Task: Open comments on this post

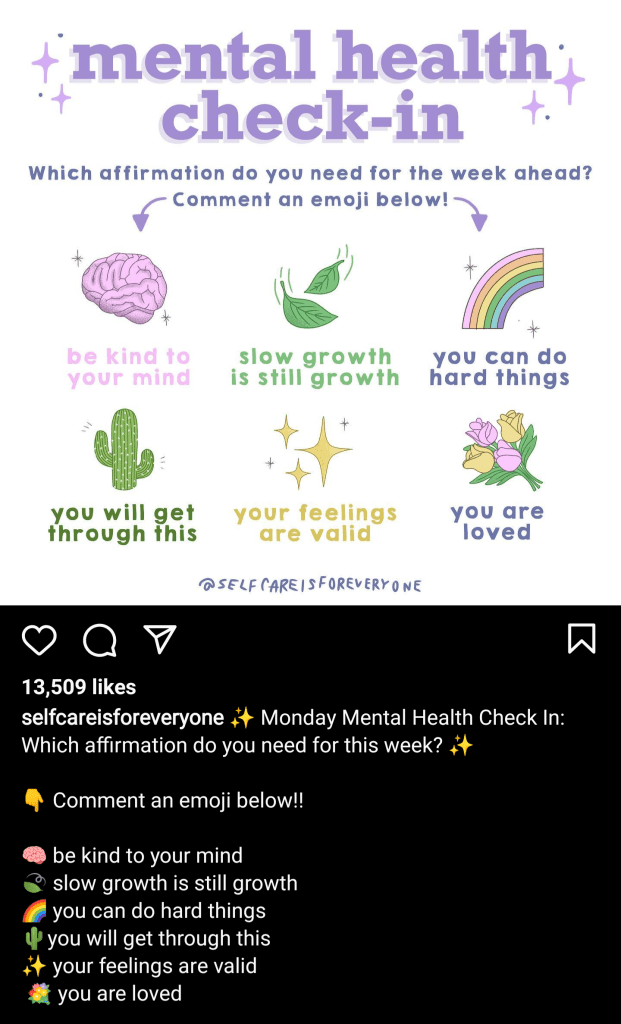Action: (99, 639)
